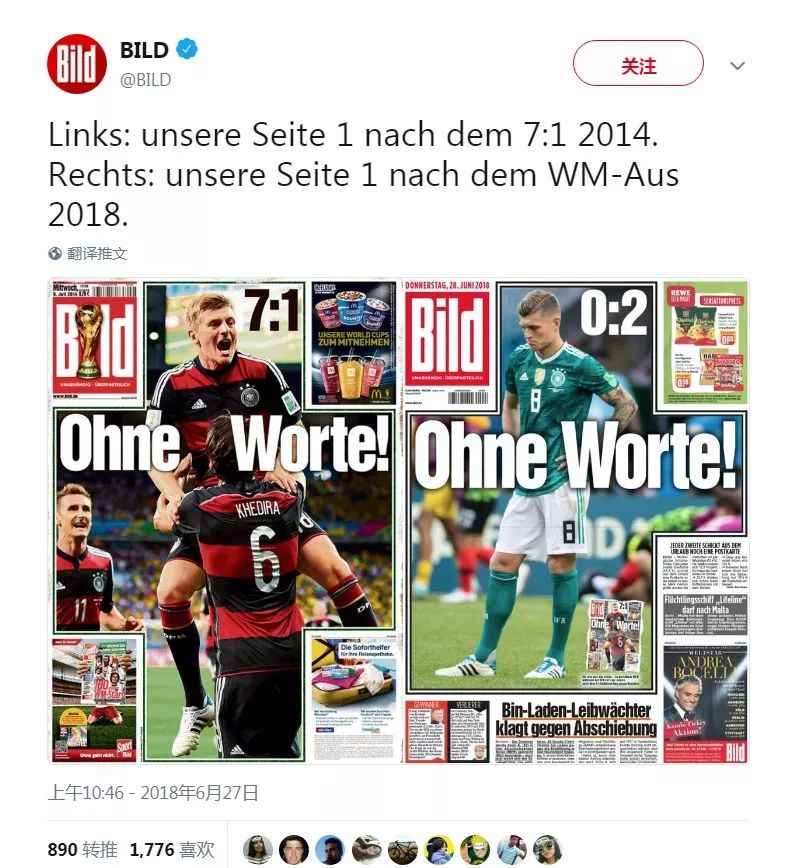Tap the 关注 follow button

pyautogui.click(x=638, y=66)
